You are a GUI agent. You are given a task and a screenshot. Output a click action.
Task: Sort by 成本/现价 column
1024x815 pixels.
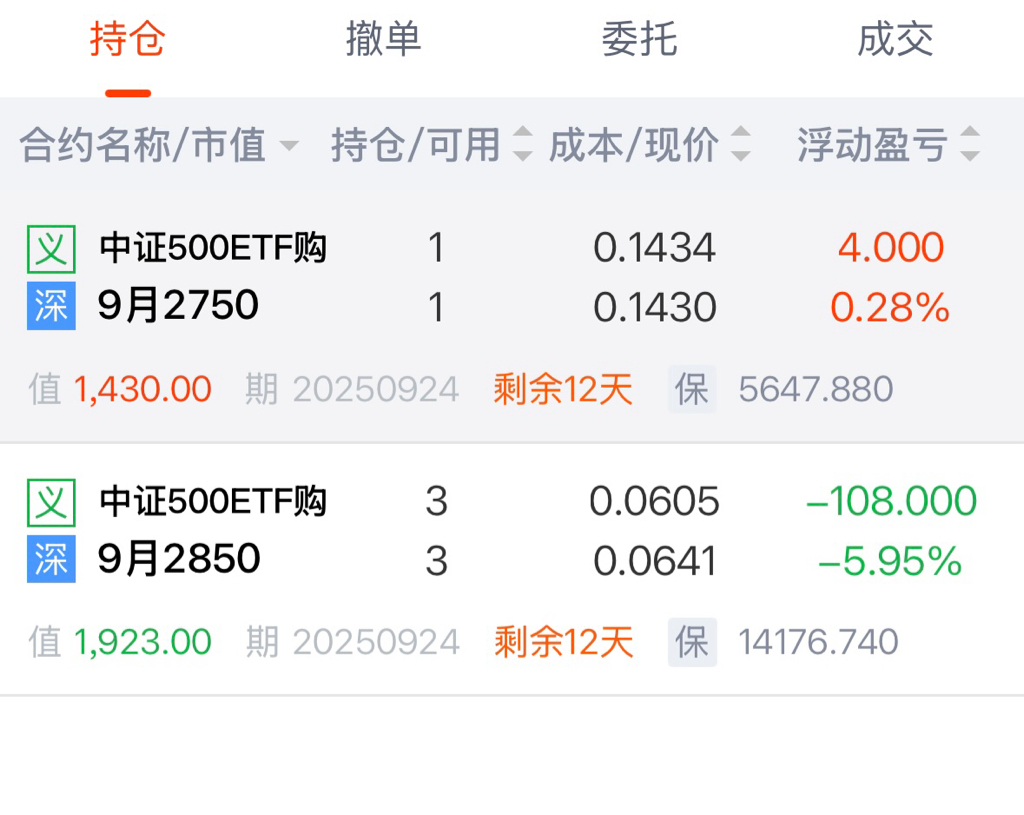point(649,146)
